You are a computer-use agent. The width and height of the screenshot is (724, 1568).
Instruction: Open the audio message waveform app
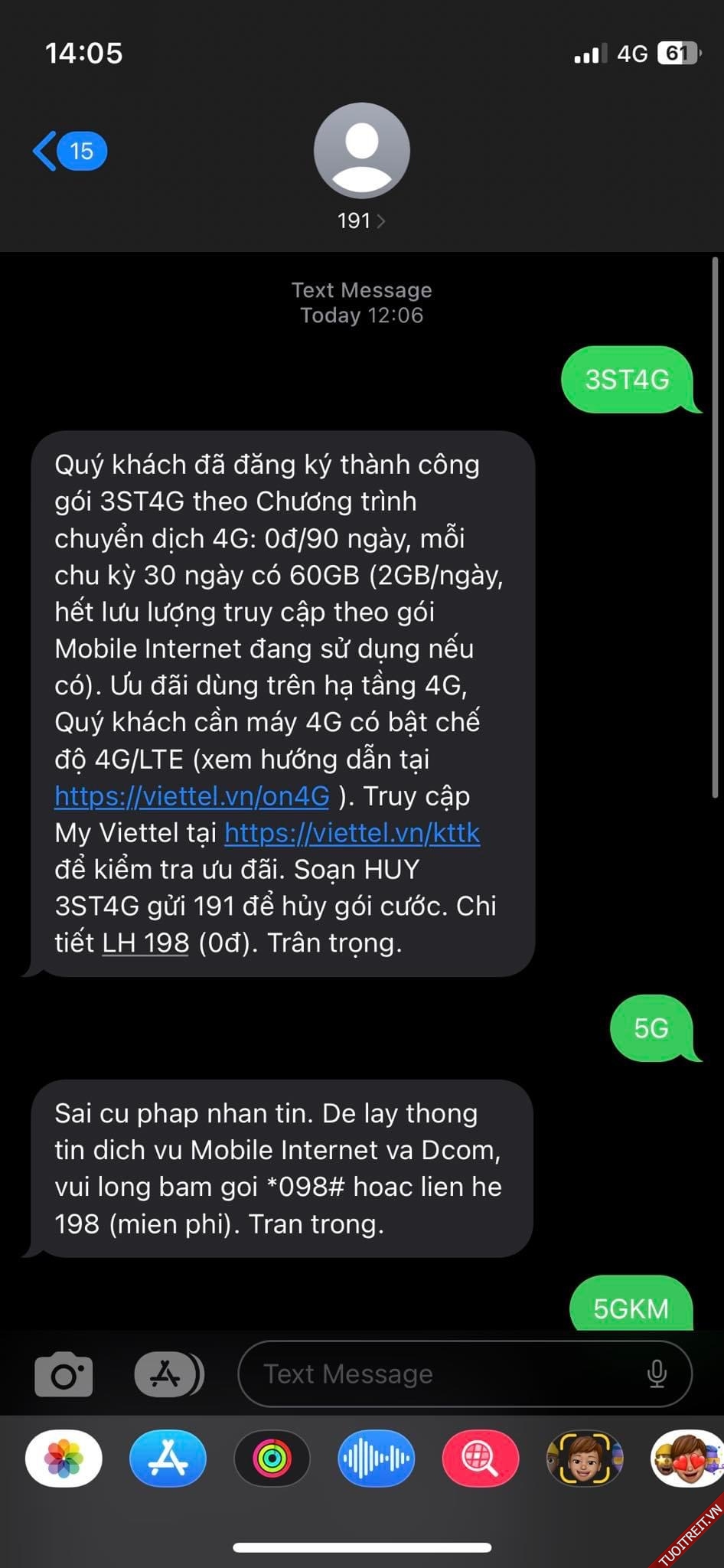[376, 1458]
